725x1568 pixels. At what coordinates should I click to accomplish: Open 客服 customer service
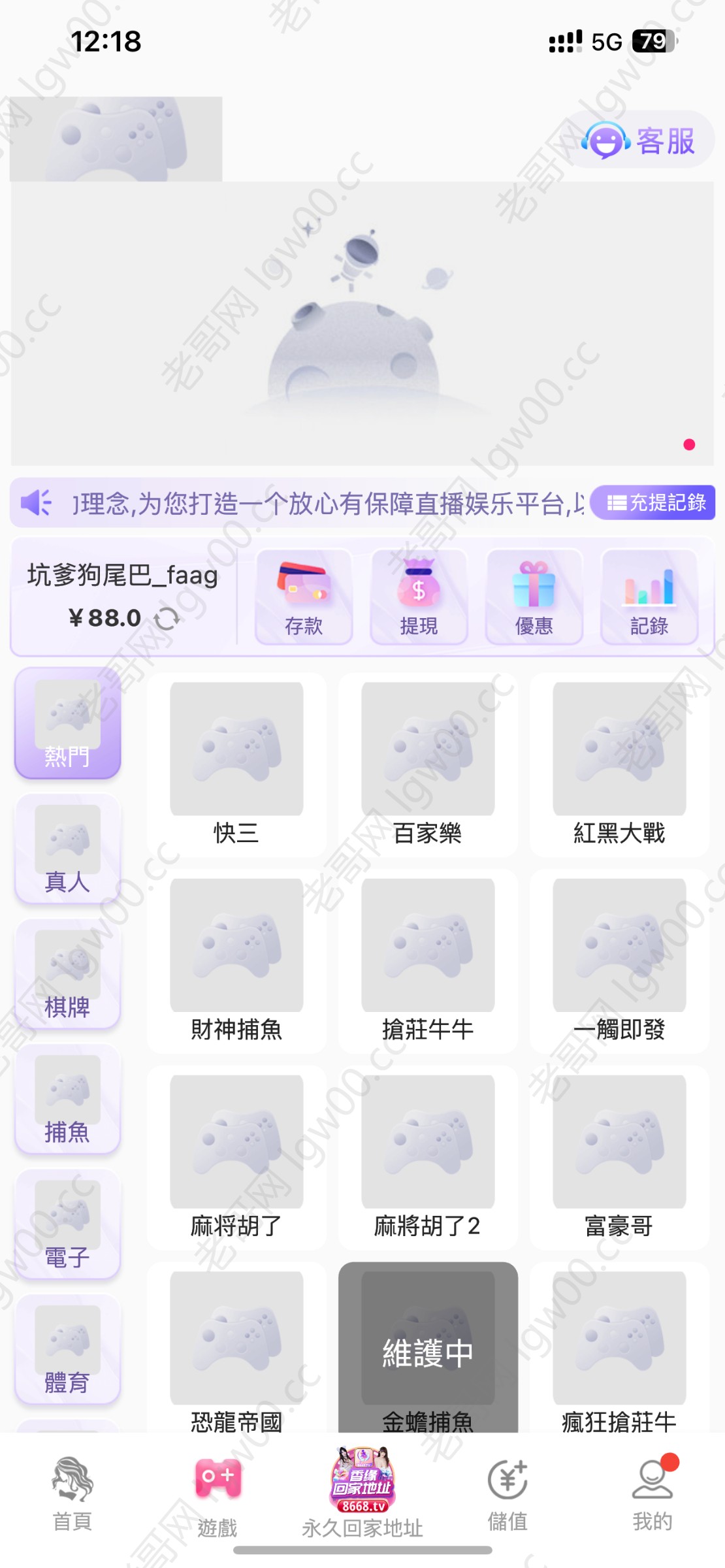point(638,140)
